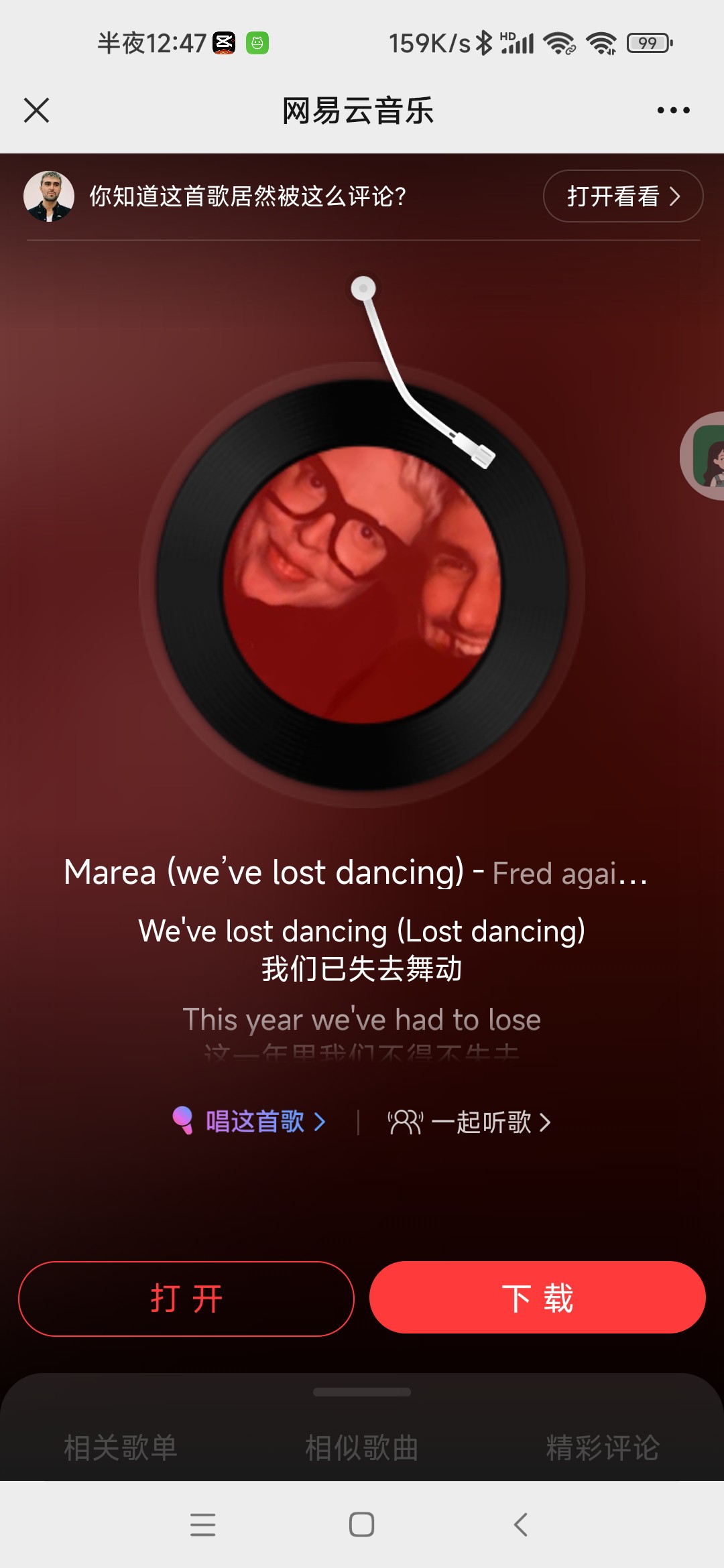Screen dimensions: 724x1568
Task: Open the 一起听歌 listen-together link
Action: [469, 1122]
